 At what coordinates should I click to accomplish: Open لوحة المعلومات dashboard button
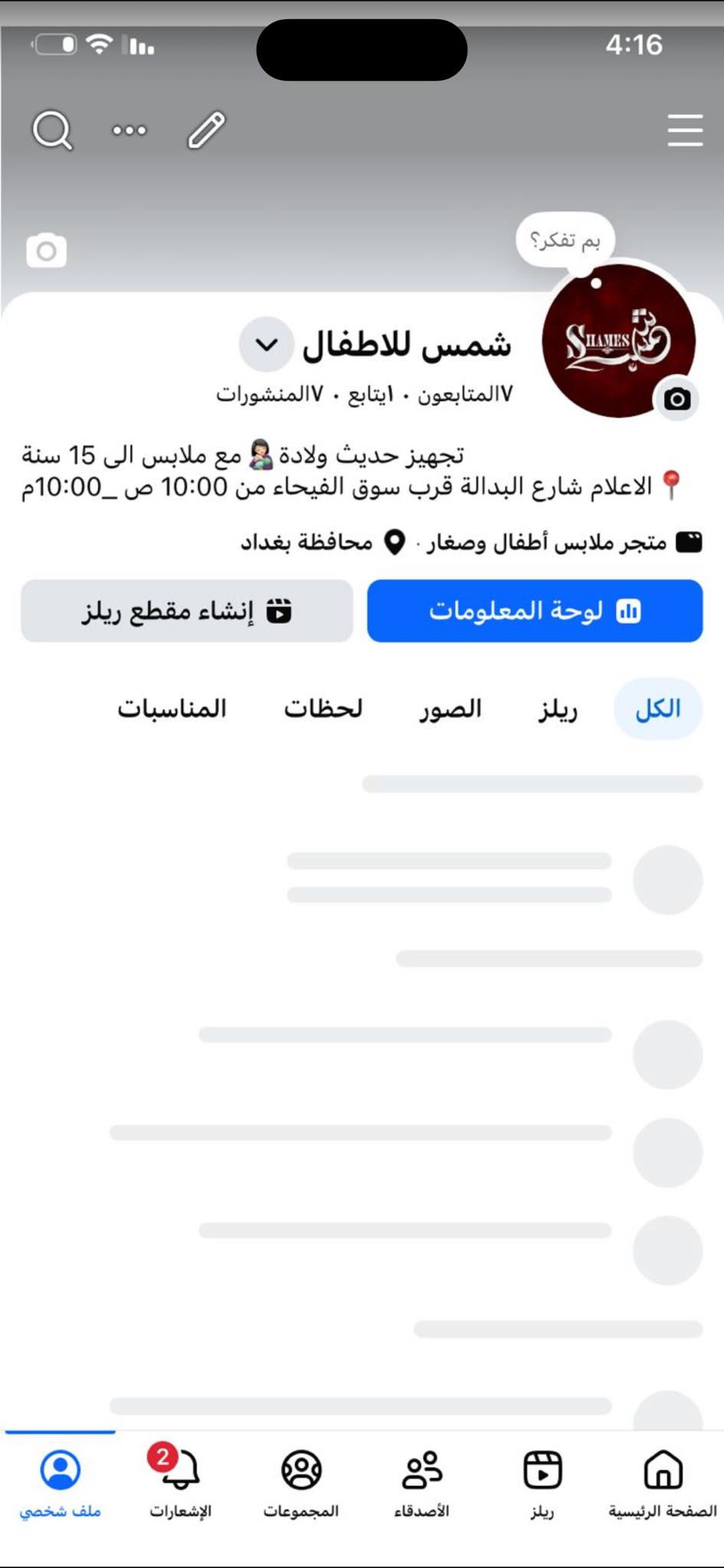click(534, 610)
